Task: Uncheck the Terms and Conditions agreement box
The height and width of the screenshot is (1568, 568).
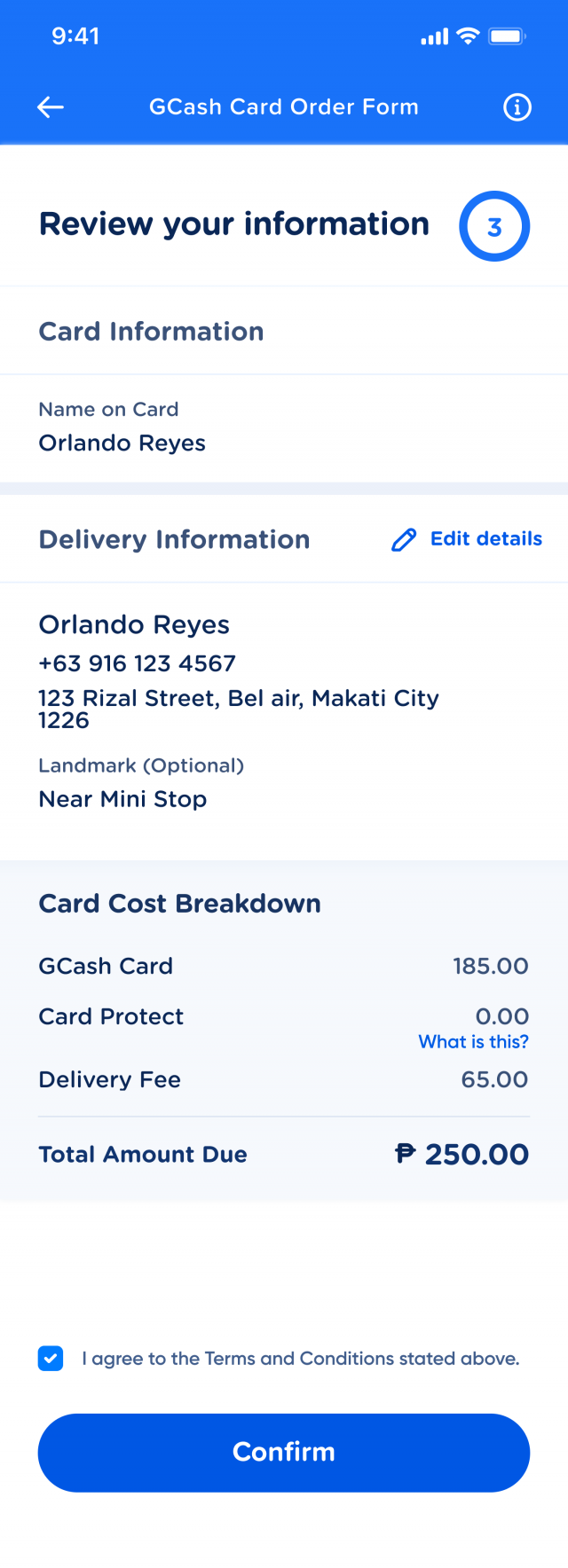Action: coord(51,1358)
